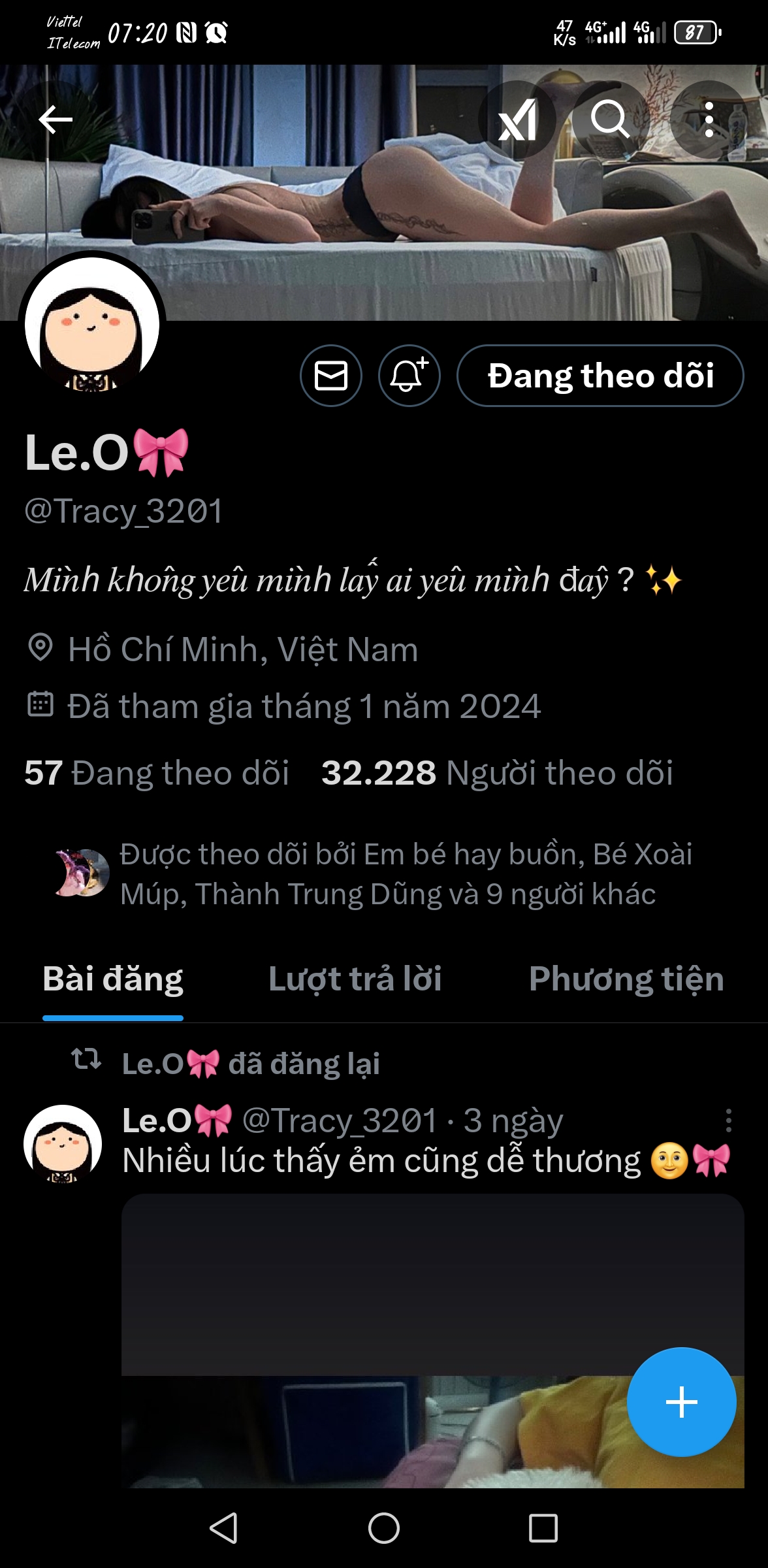
Task: Open the media in the reposted post
Action: point(366,1339)
